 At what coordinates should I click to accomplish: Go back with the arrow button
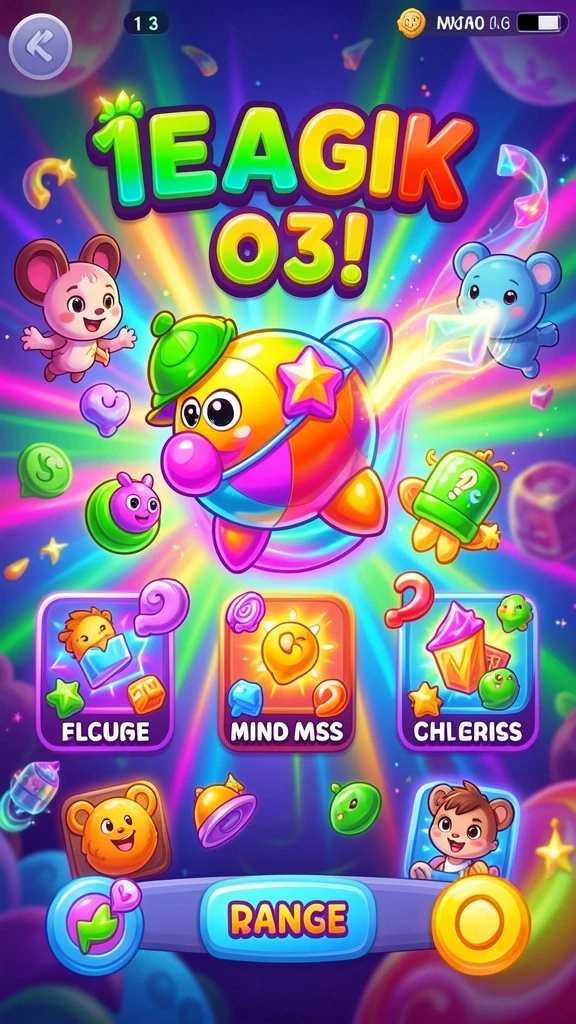40,45
